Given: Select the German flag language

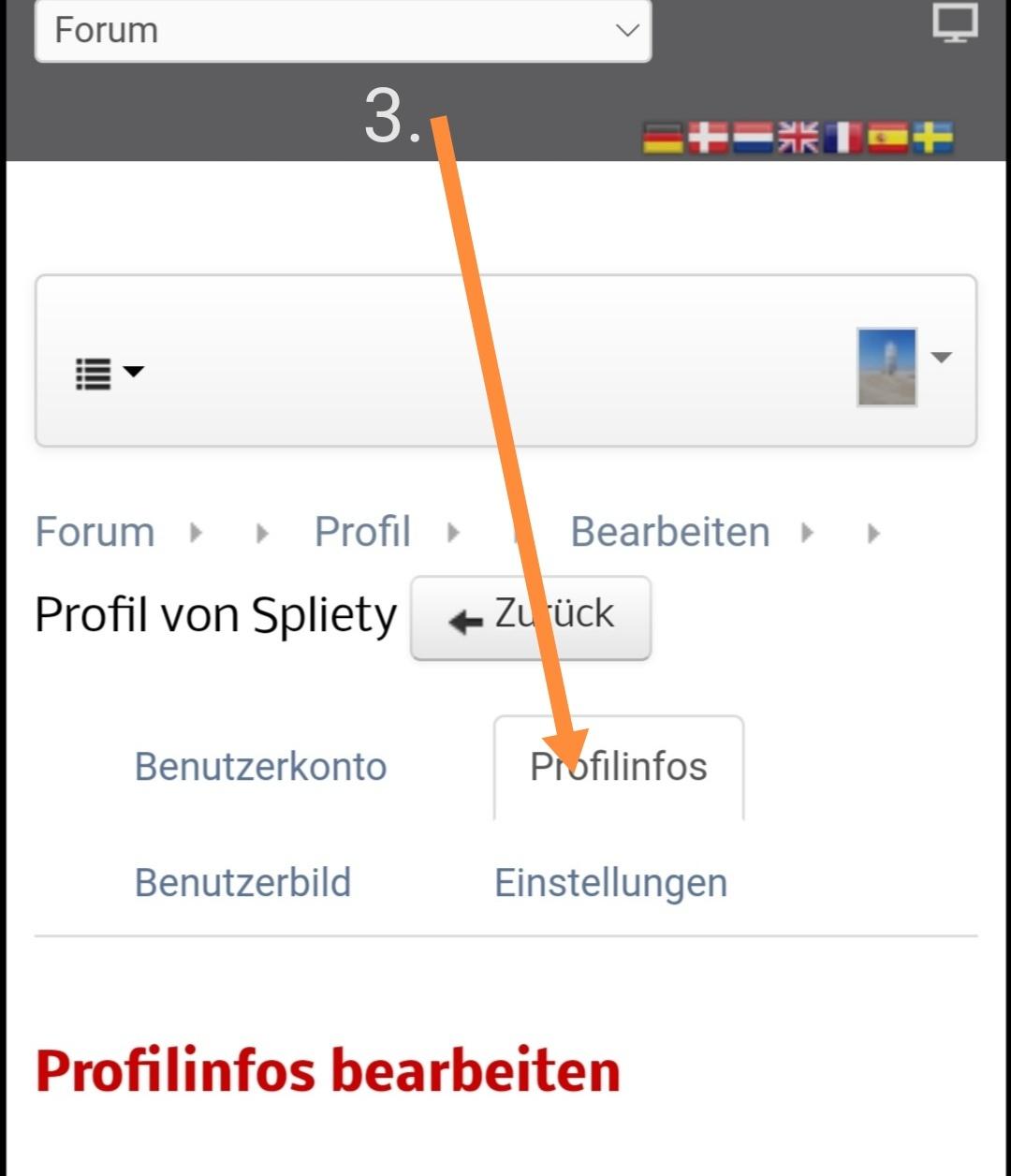Looking at the screenshot, I should [663, 139].
